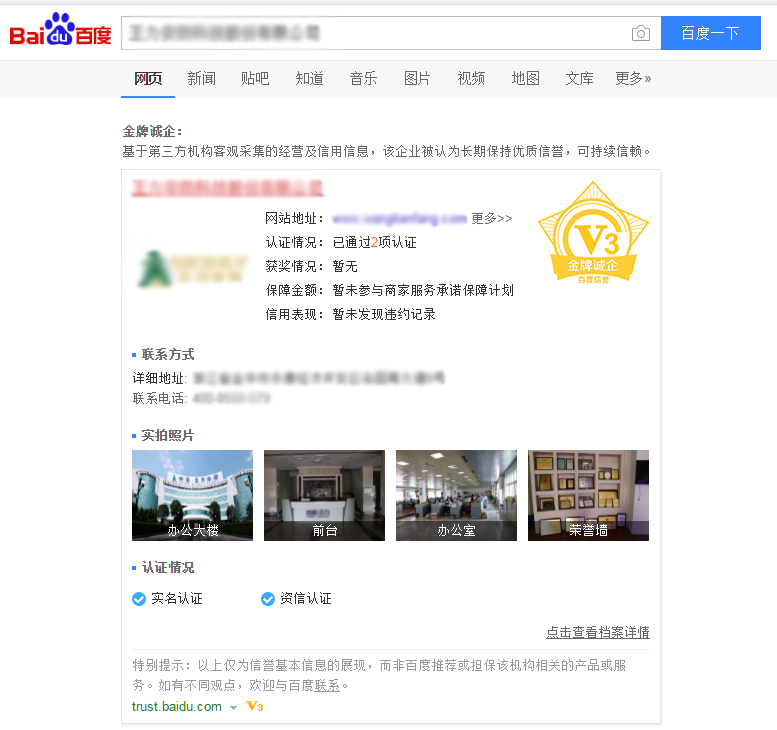The image size is (777, 730).
Task: Switch to the 知道 tab
Action: 309,78
